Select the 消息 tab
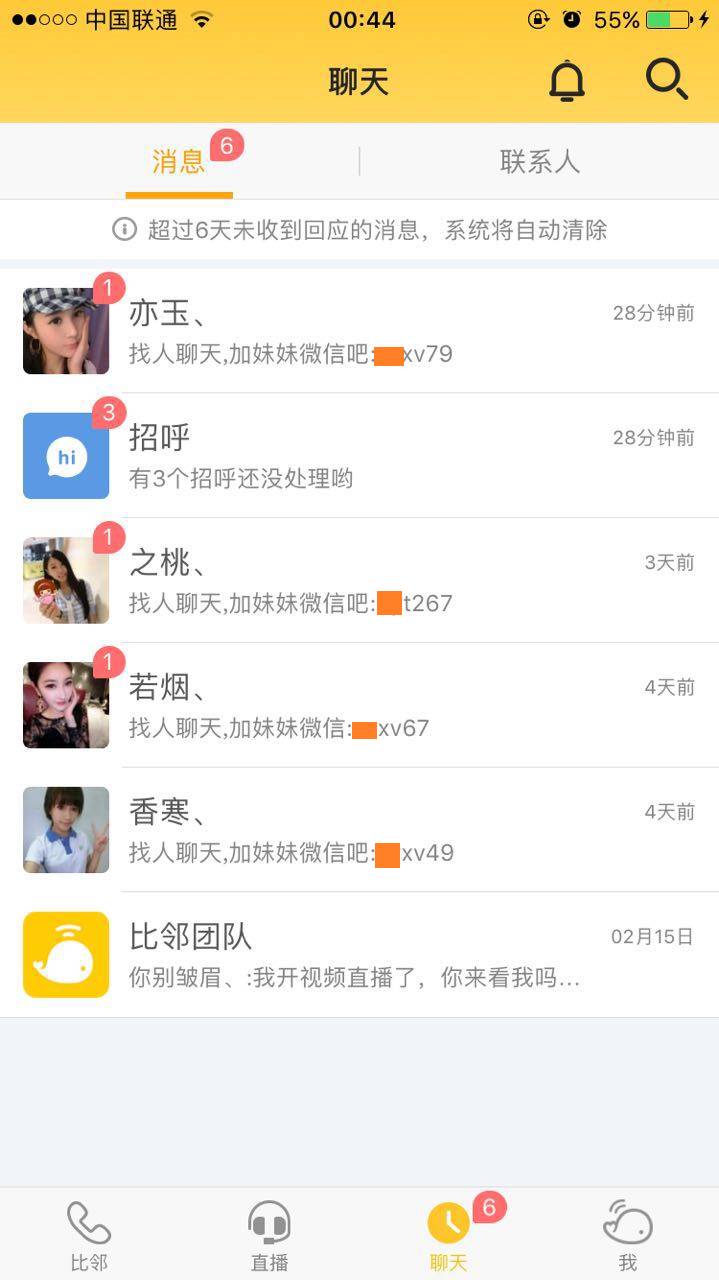Screen dimensions: 719x1280 179,162
